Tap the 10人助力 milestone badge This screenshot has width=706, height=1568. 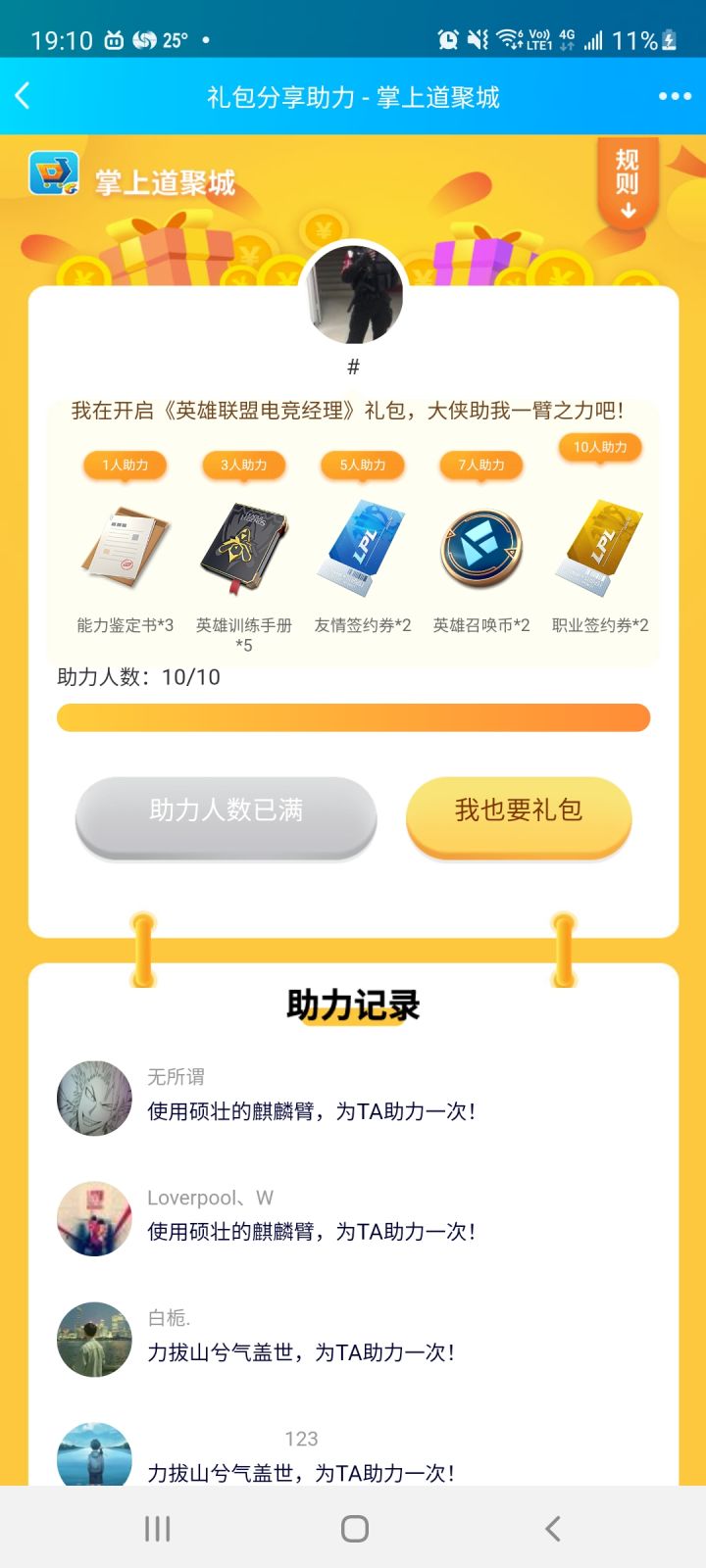coord(599,447)
